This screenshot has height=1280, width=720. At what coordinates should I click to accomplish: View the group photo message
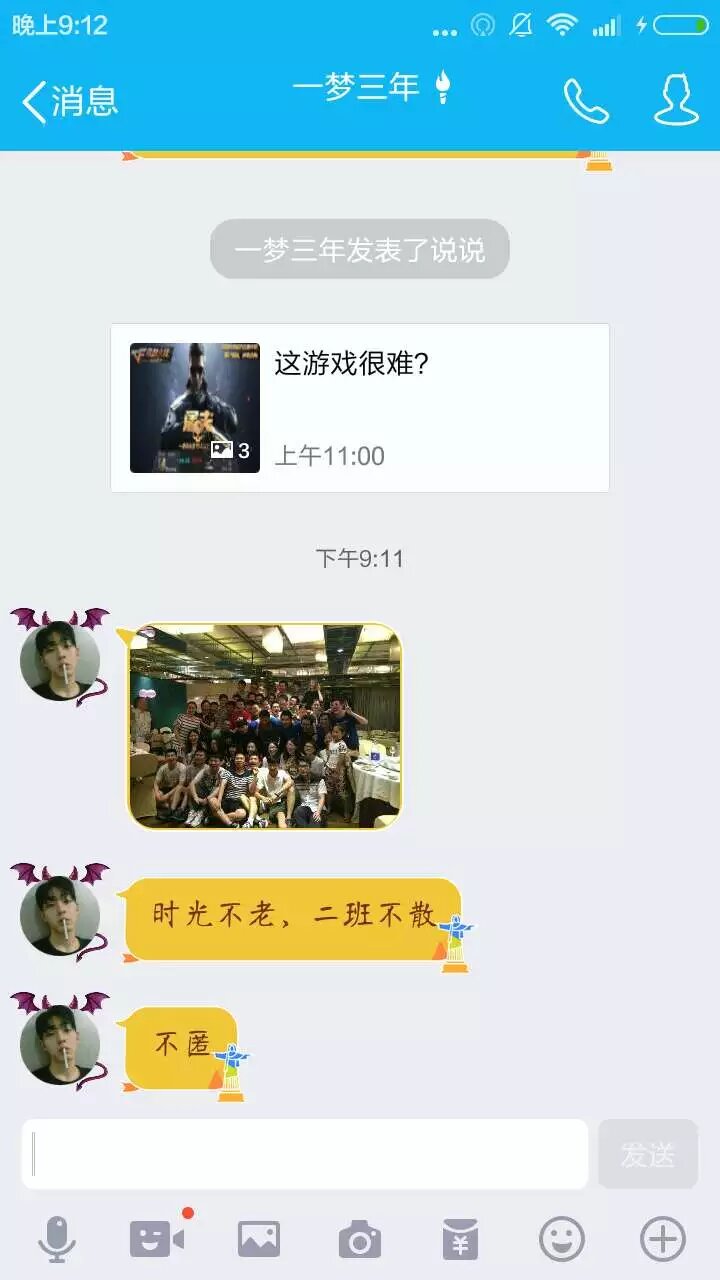(x=265, y=726)
